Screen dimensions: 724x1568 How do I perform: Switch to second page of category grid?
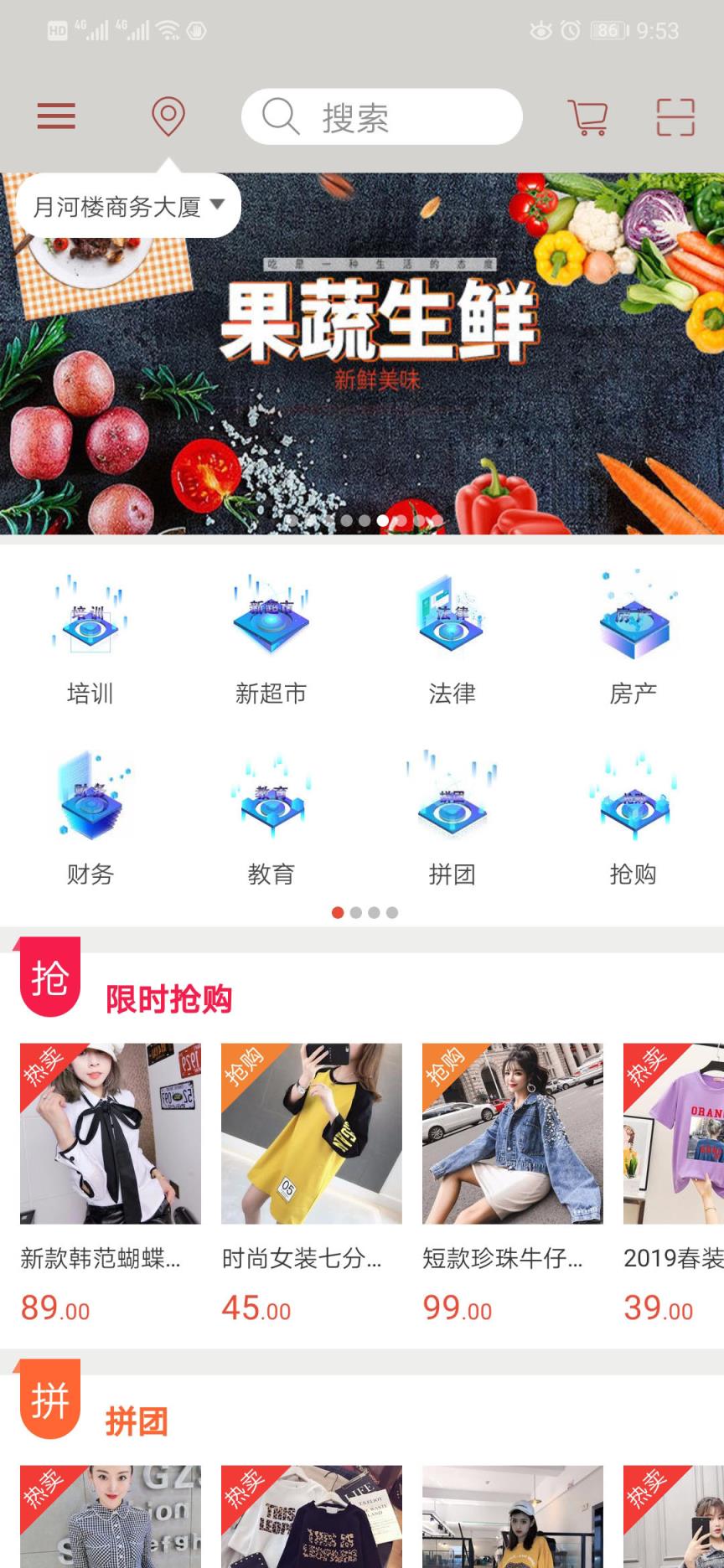[x=355, y=914]
